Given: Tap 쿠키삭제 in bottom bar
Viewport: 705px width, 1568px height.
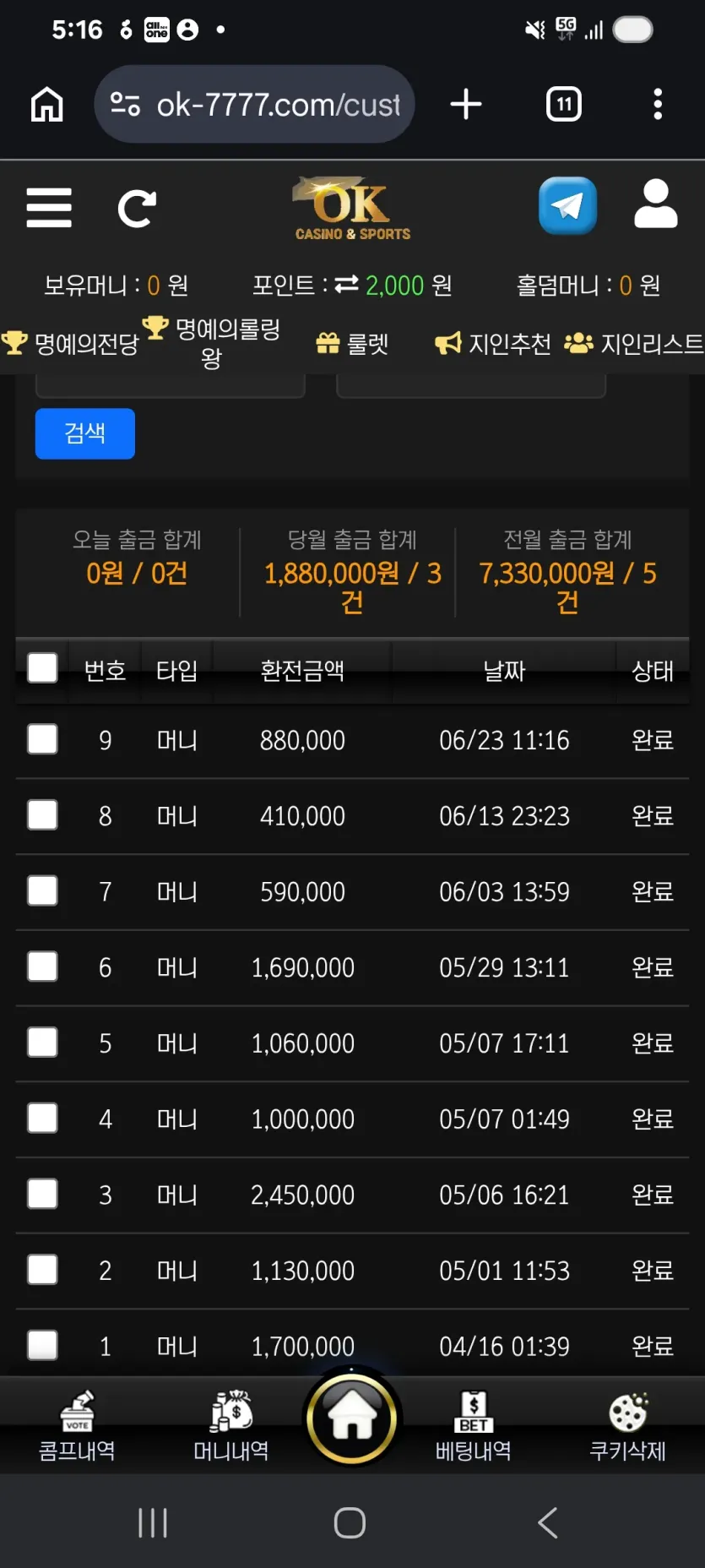Looking at the screenshot, I should click(x=627, y=1427).
